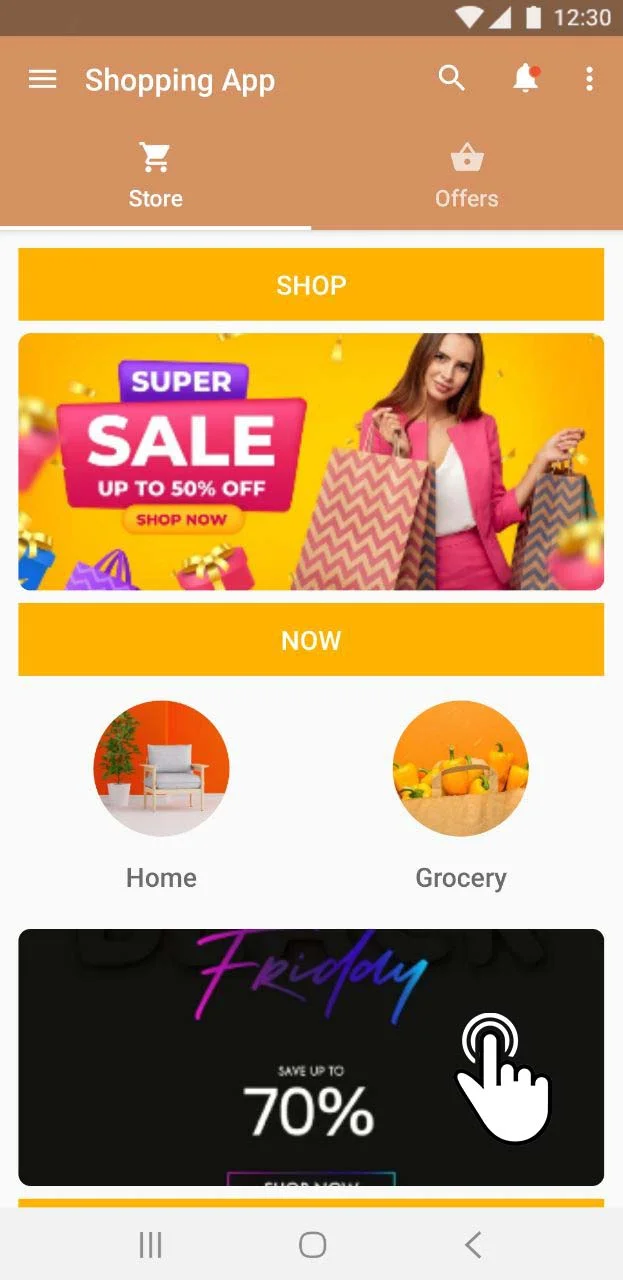Open the Super Sale banner

coord(311,461)
